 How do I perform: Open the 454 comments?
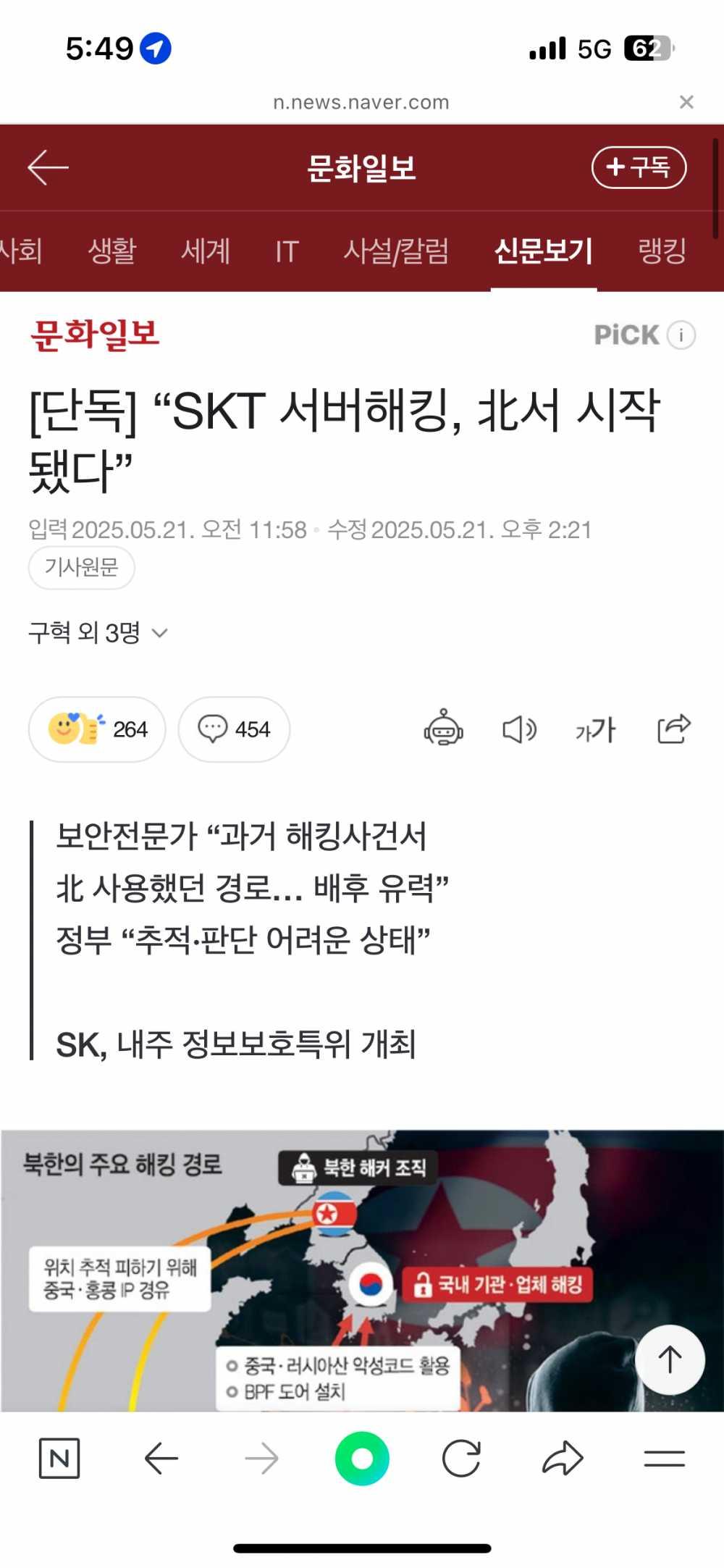click(234, 729)
